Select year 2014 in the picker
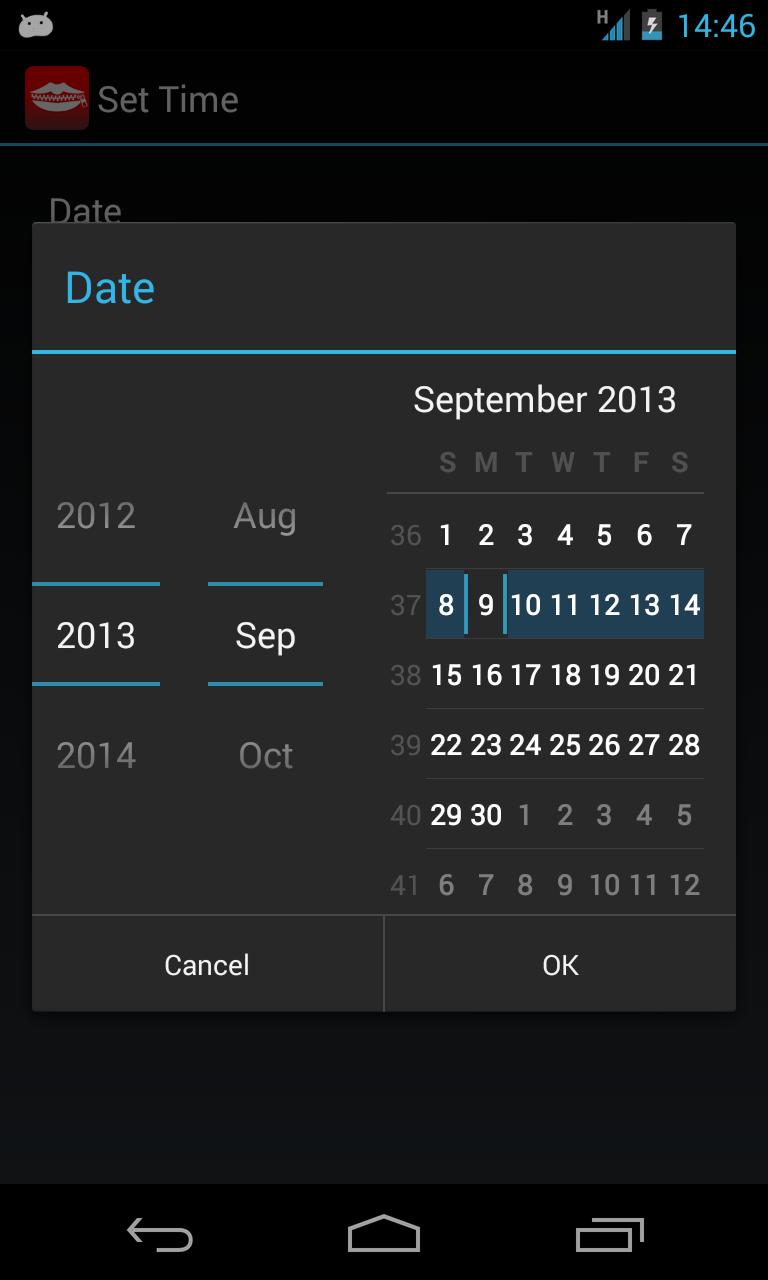 (x=96, y=756)
